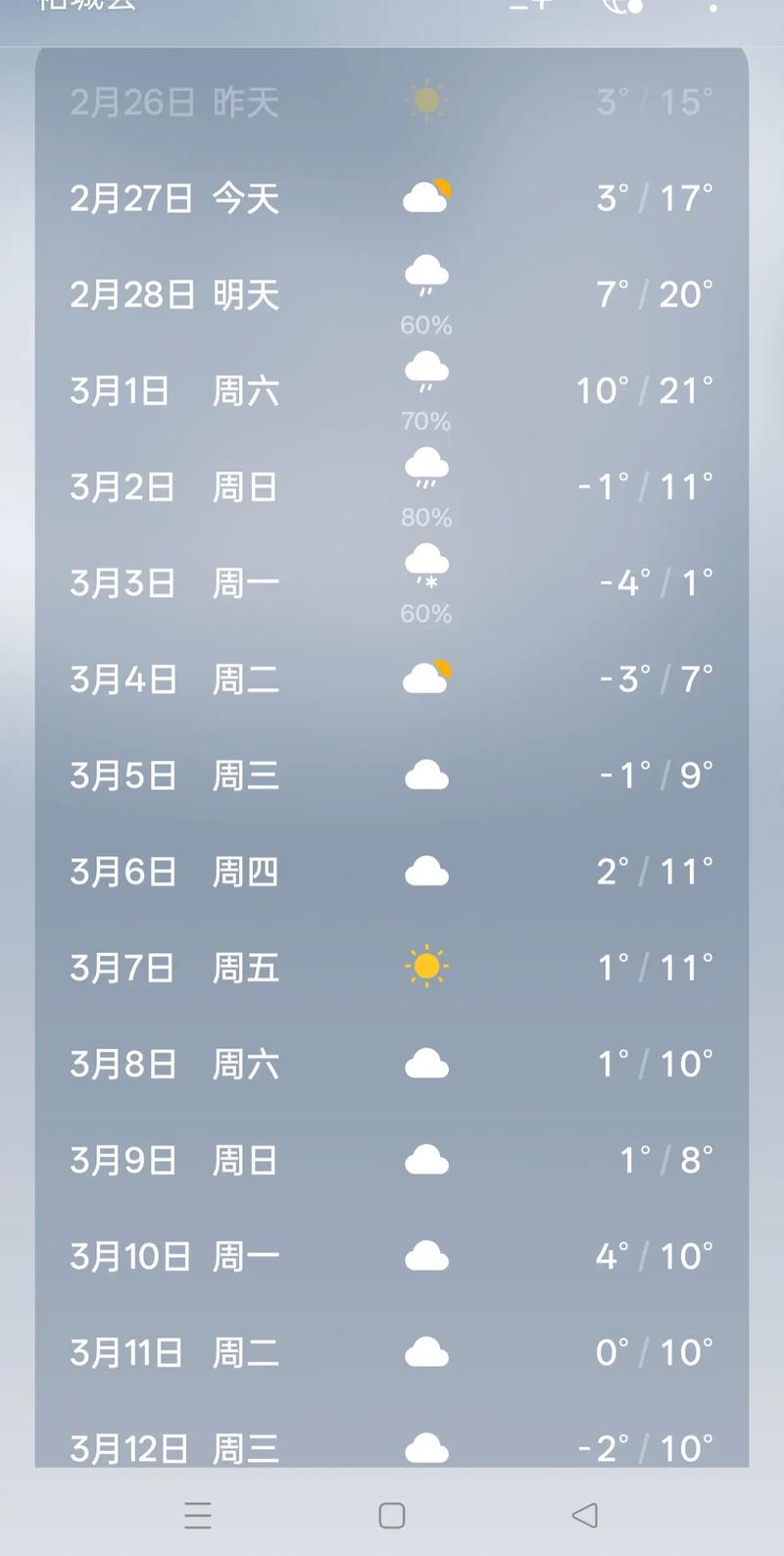
Task: Tap the partly cloudy icon for 3月4日
Action: (x=426, y=678)
